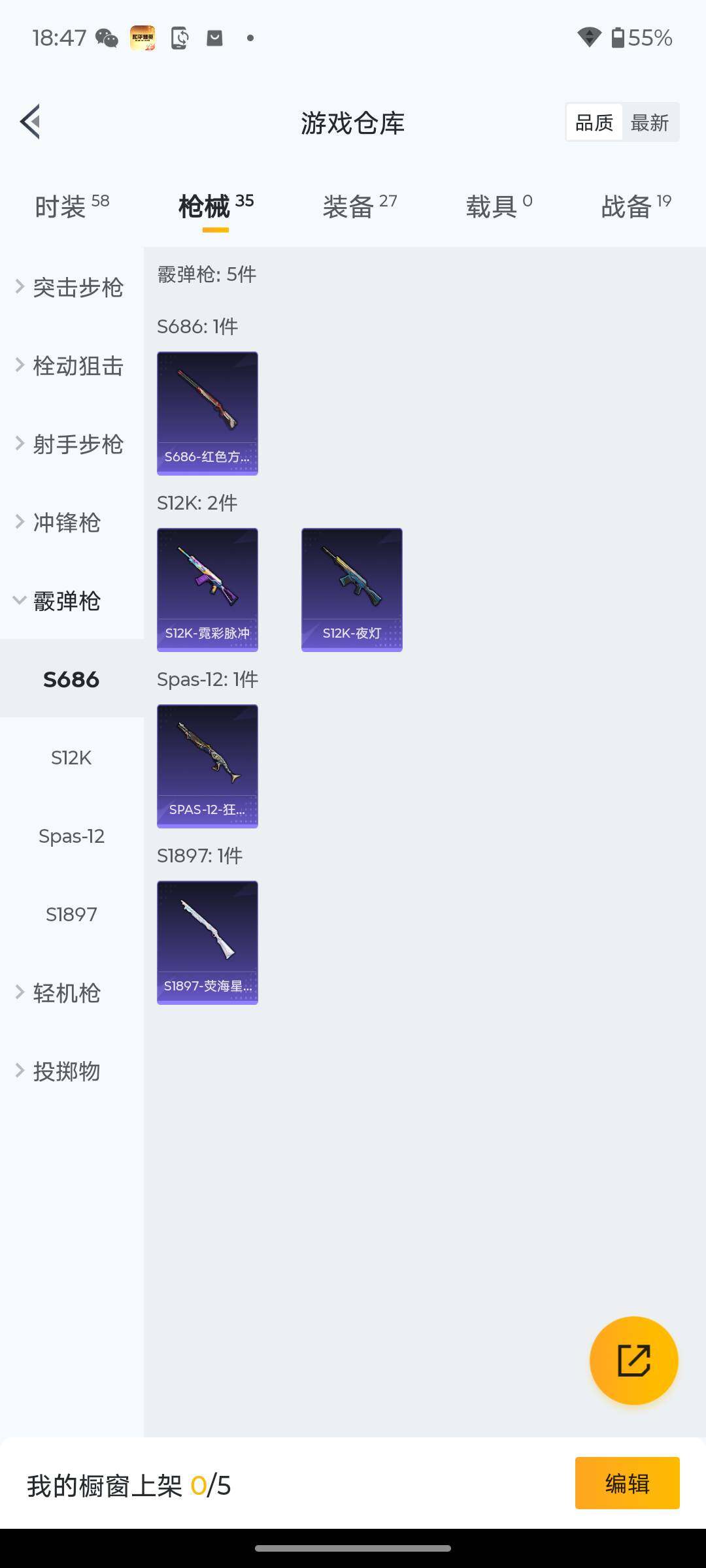Open the S686 red skin card
This screenshot has height=1568, width=706.
click(x=207, y=413)
